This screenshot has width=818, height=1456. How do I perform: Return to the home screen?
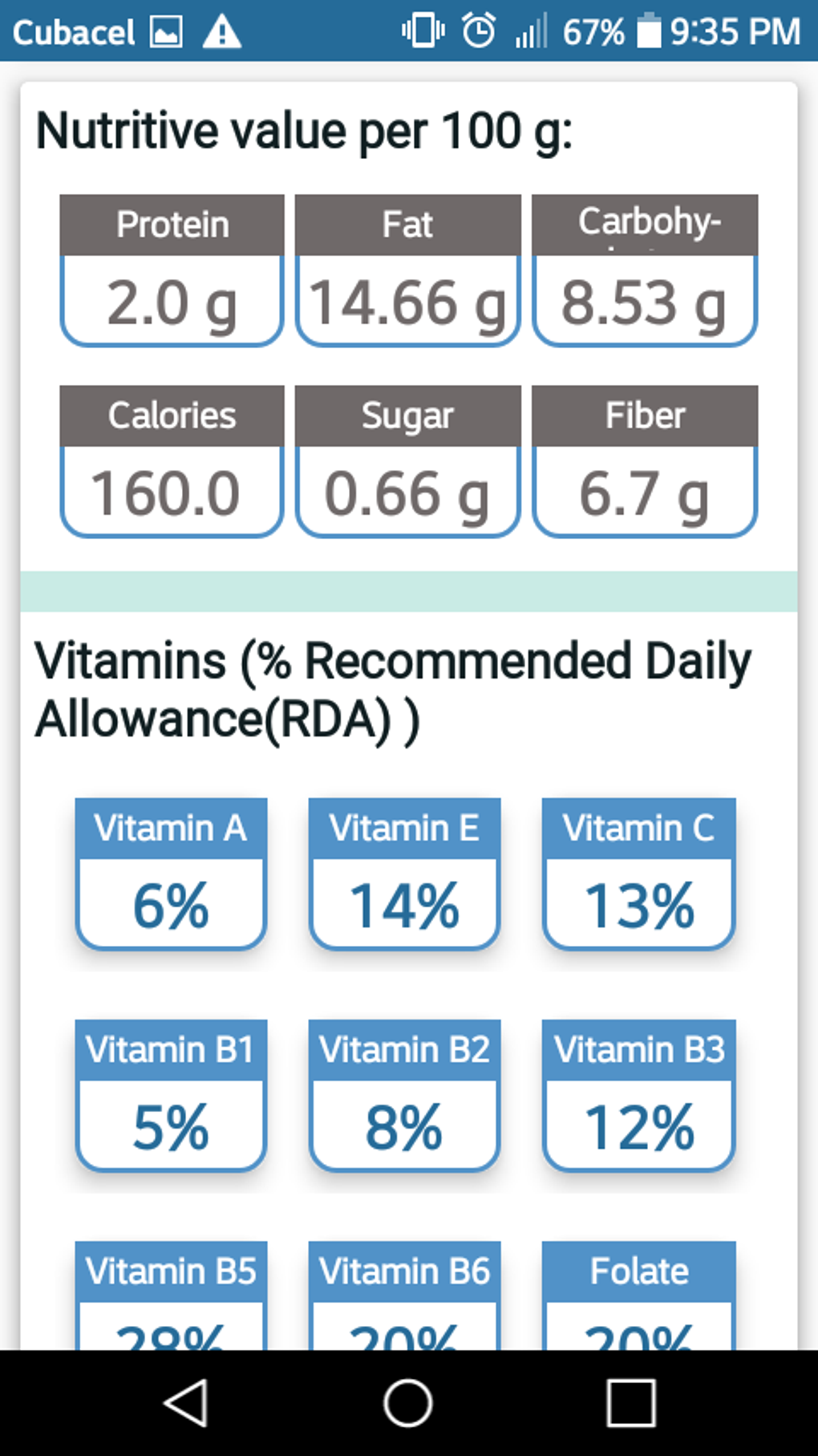(x=408, y=1403)
